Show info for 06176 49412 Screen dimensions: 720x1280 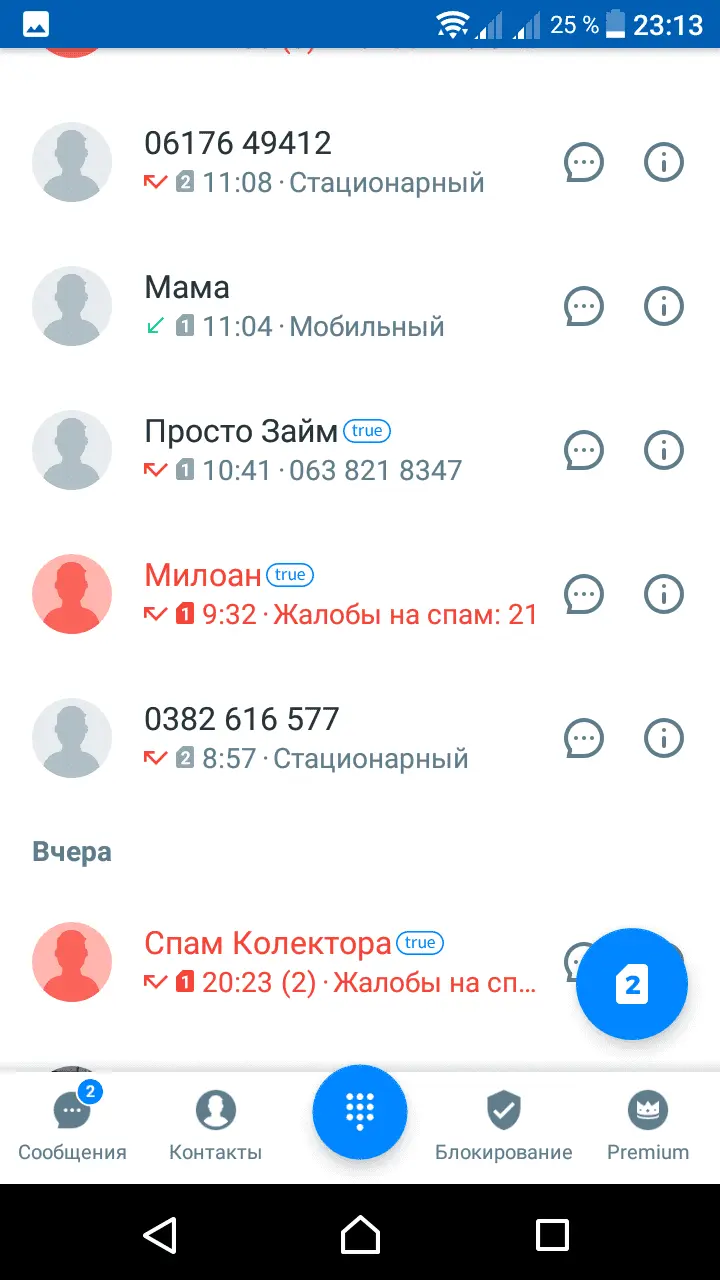(x=663, y=162)
